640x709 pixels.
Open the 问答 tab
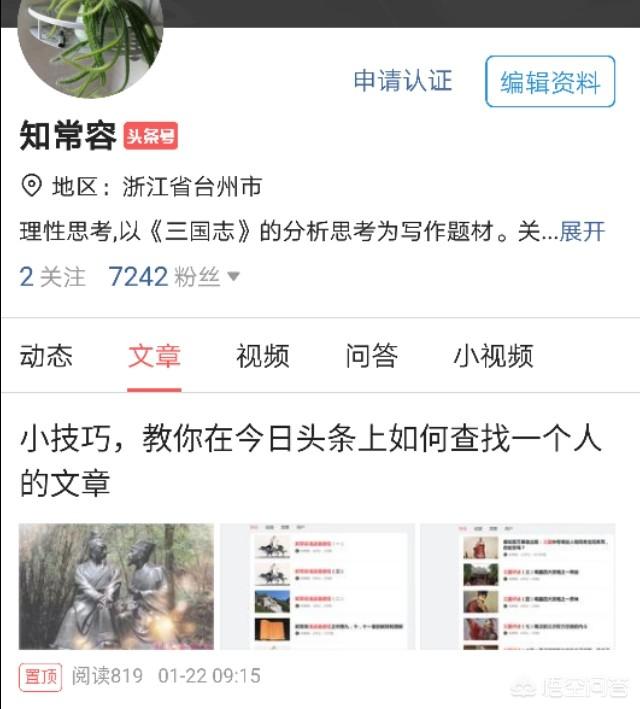click(371, 356)
